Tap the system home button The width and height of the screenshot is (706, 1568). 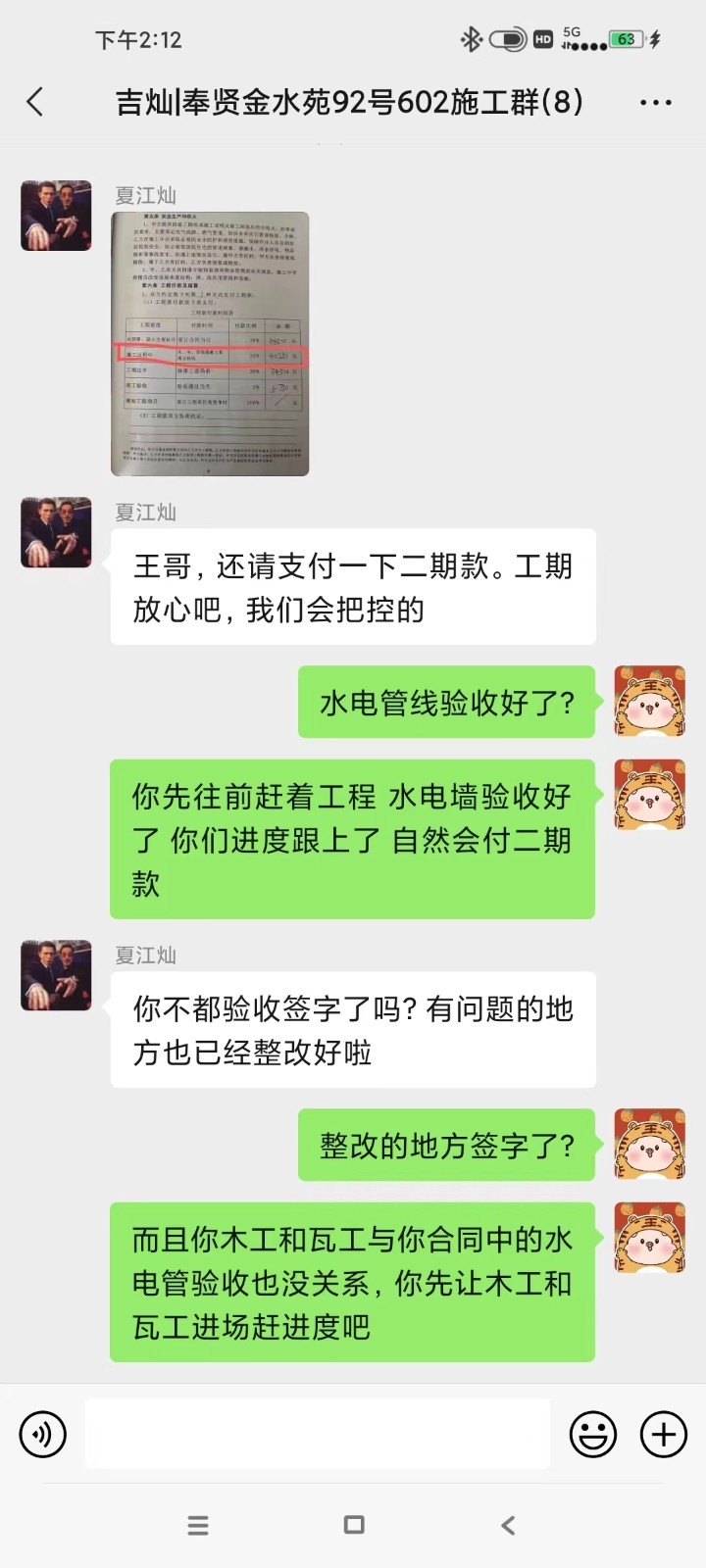(354, 1525)
